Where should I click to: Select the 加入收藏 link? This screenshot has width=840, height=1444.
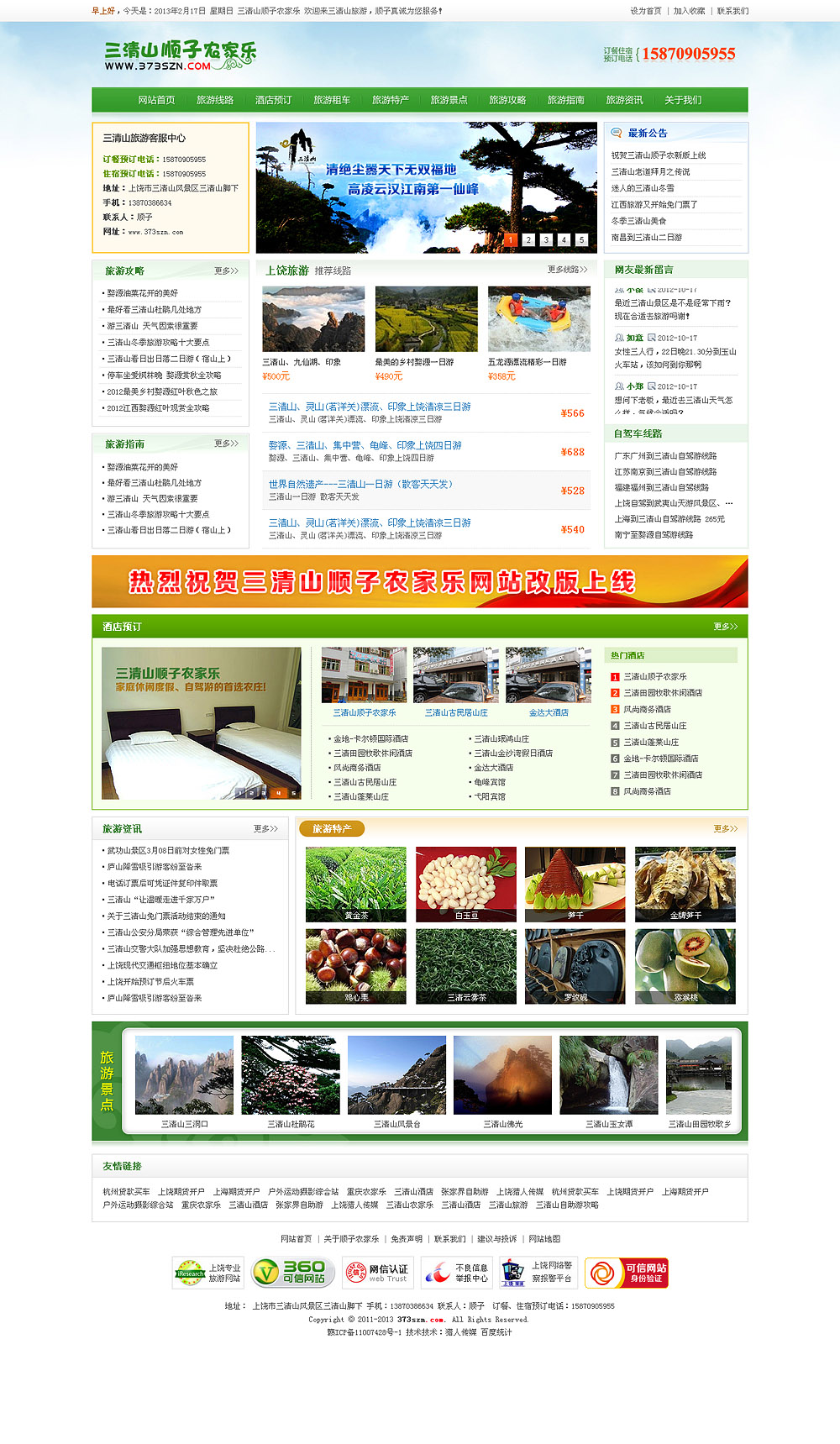coord(689,11)
